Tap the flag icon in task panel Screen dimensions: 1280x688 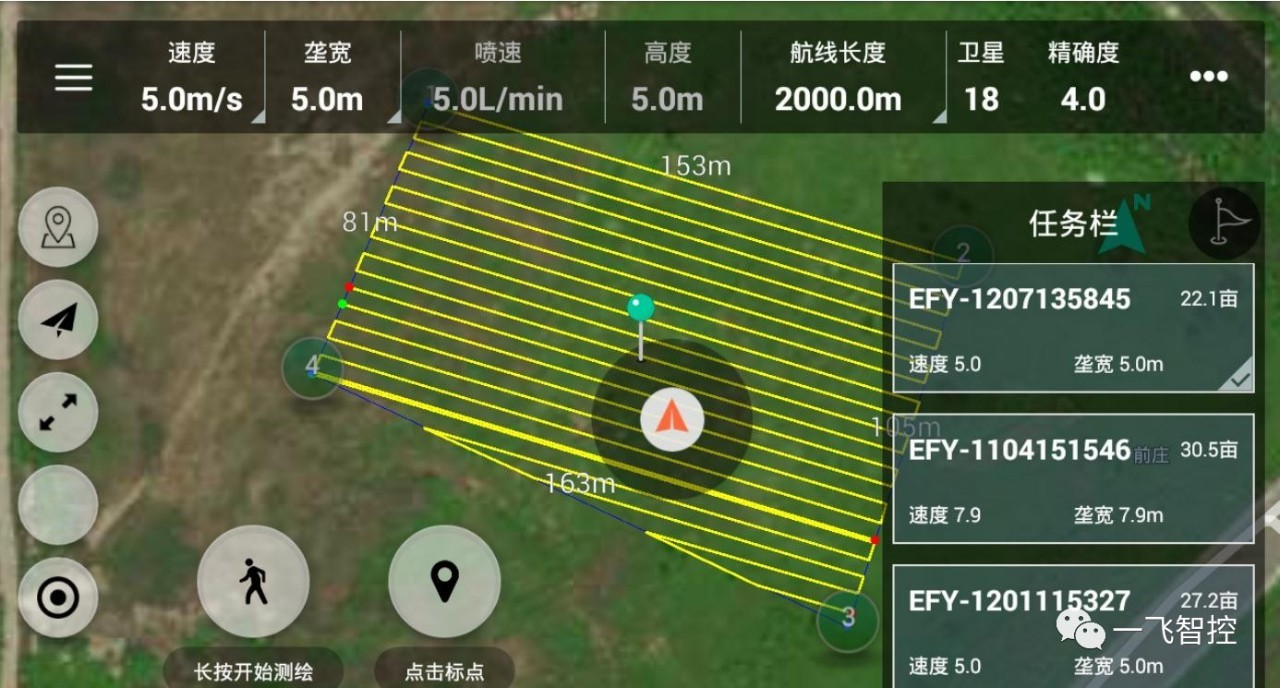1222,223
